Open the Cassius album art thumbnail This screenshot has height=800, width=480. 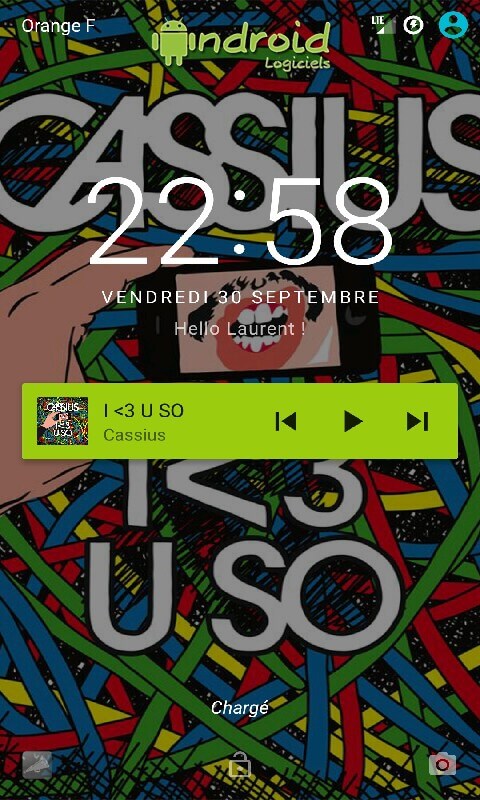[x=62, y=421]
